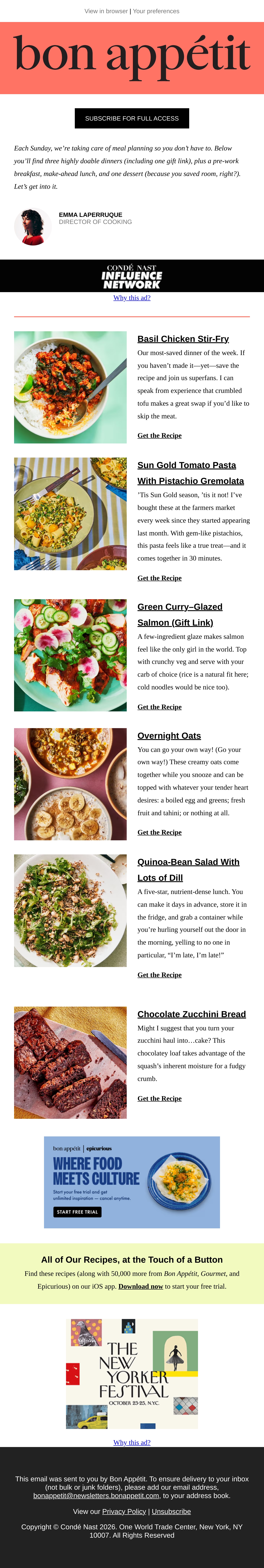Tap the Download now link

(141, 1286)
